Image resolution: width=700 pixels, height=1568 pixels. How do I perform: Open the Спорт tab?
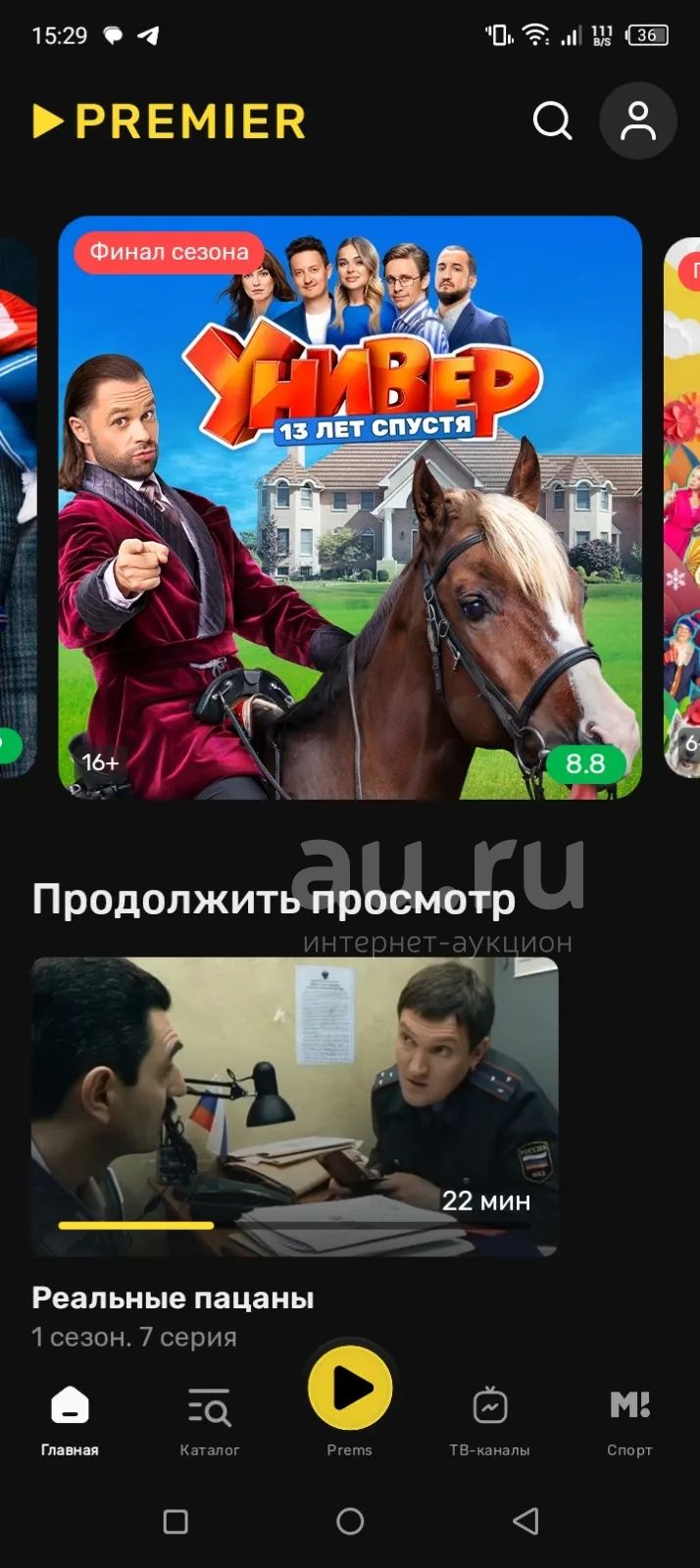(x=629, y=1421)
